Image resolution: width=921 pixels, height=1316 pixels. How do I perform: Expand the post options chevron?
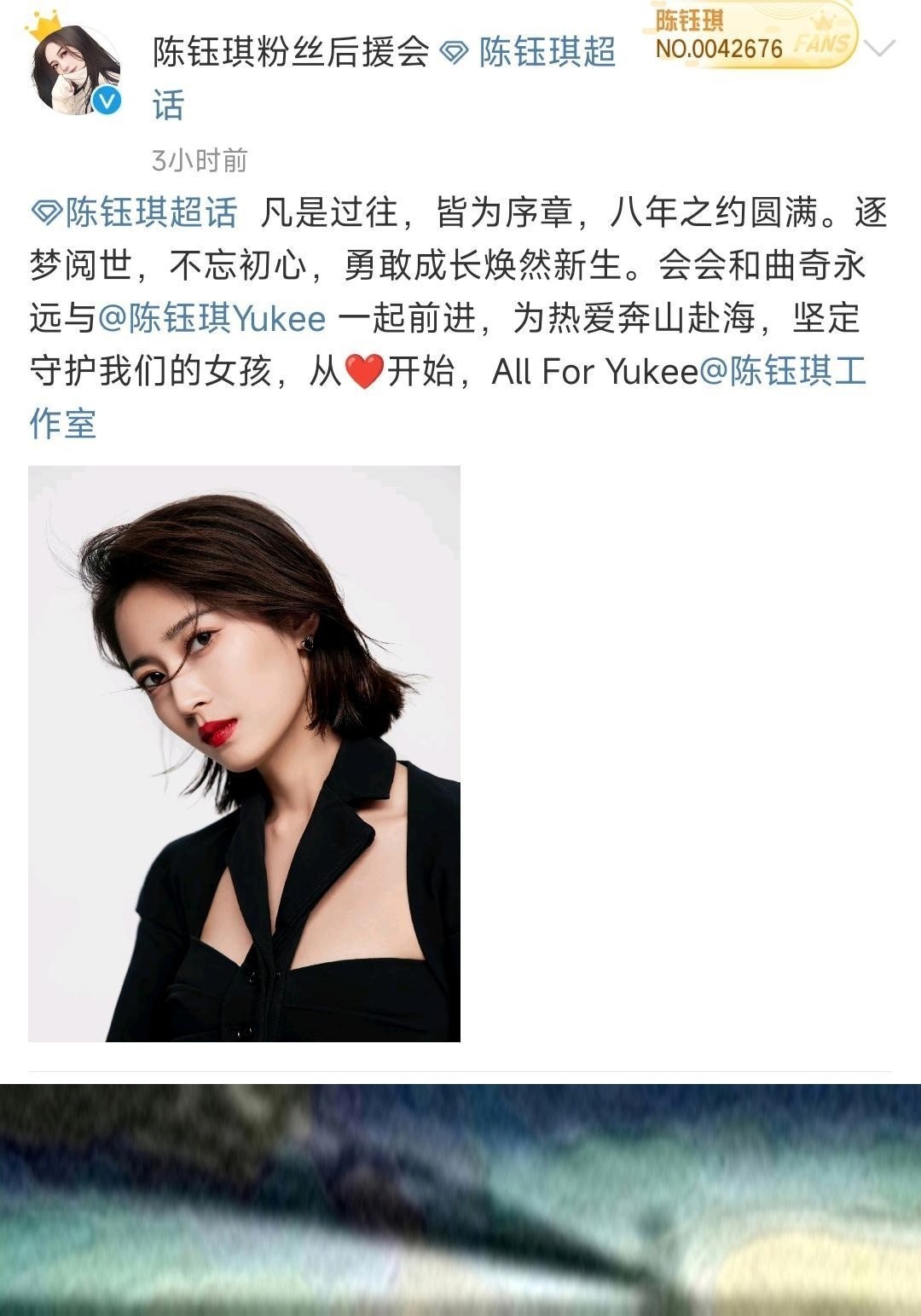[879, 48]
